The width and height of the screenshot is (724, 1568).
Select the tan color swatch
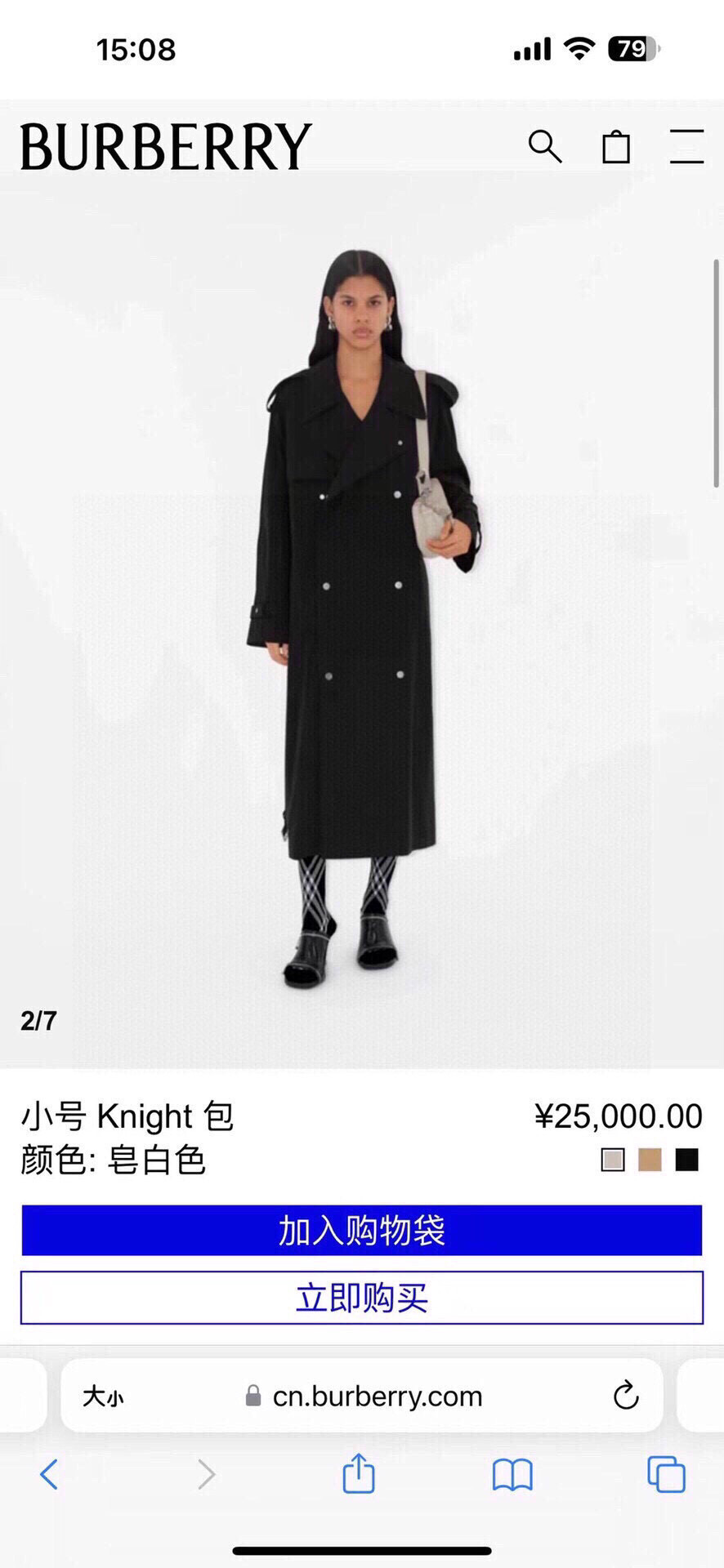650,1160
